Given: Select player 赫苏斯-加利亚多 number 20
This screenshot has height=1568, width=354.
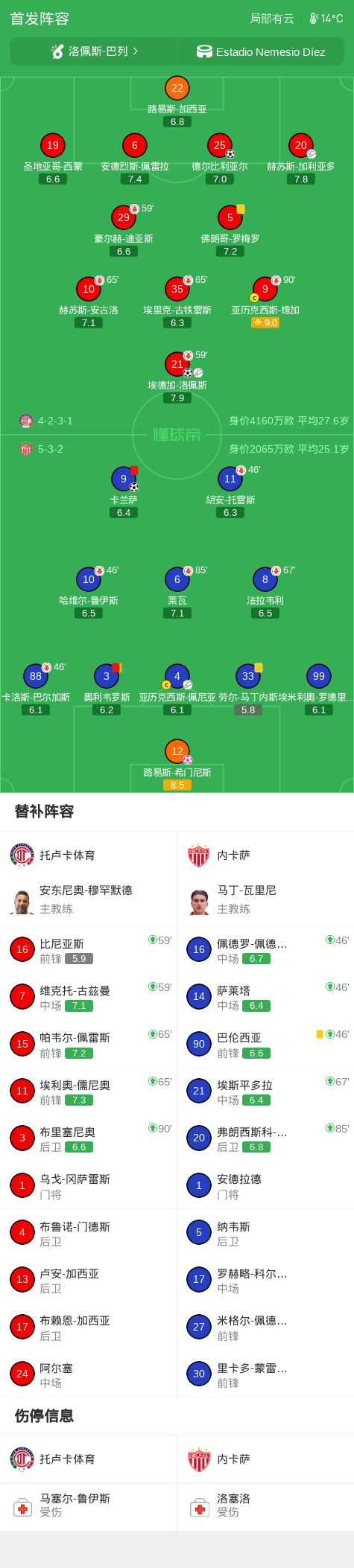Looking at the screenshot, I should point(301,159).
